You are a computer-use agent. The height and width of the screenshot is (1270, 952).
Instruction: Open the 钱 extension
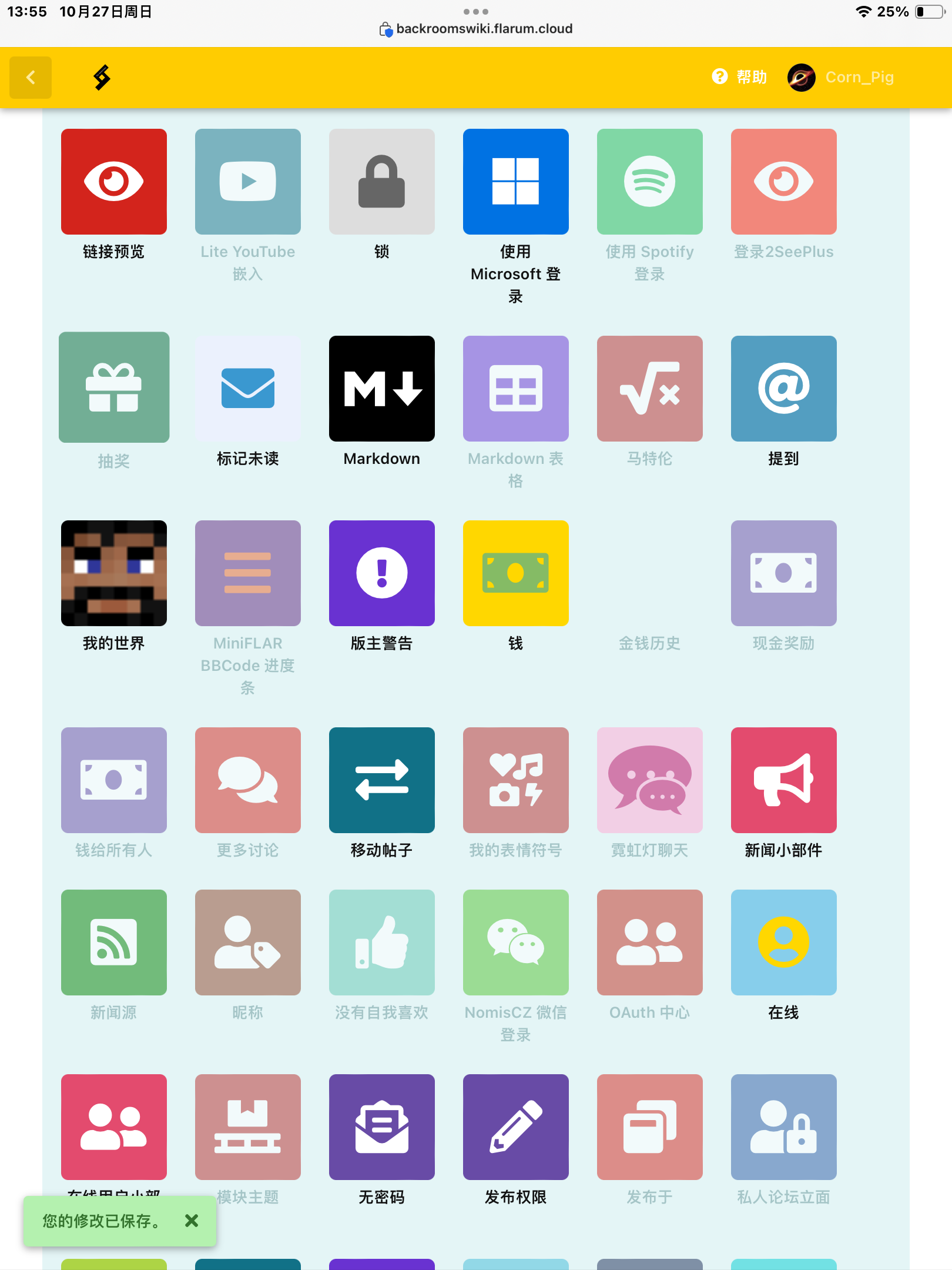pos(516,573)
